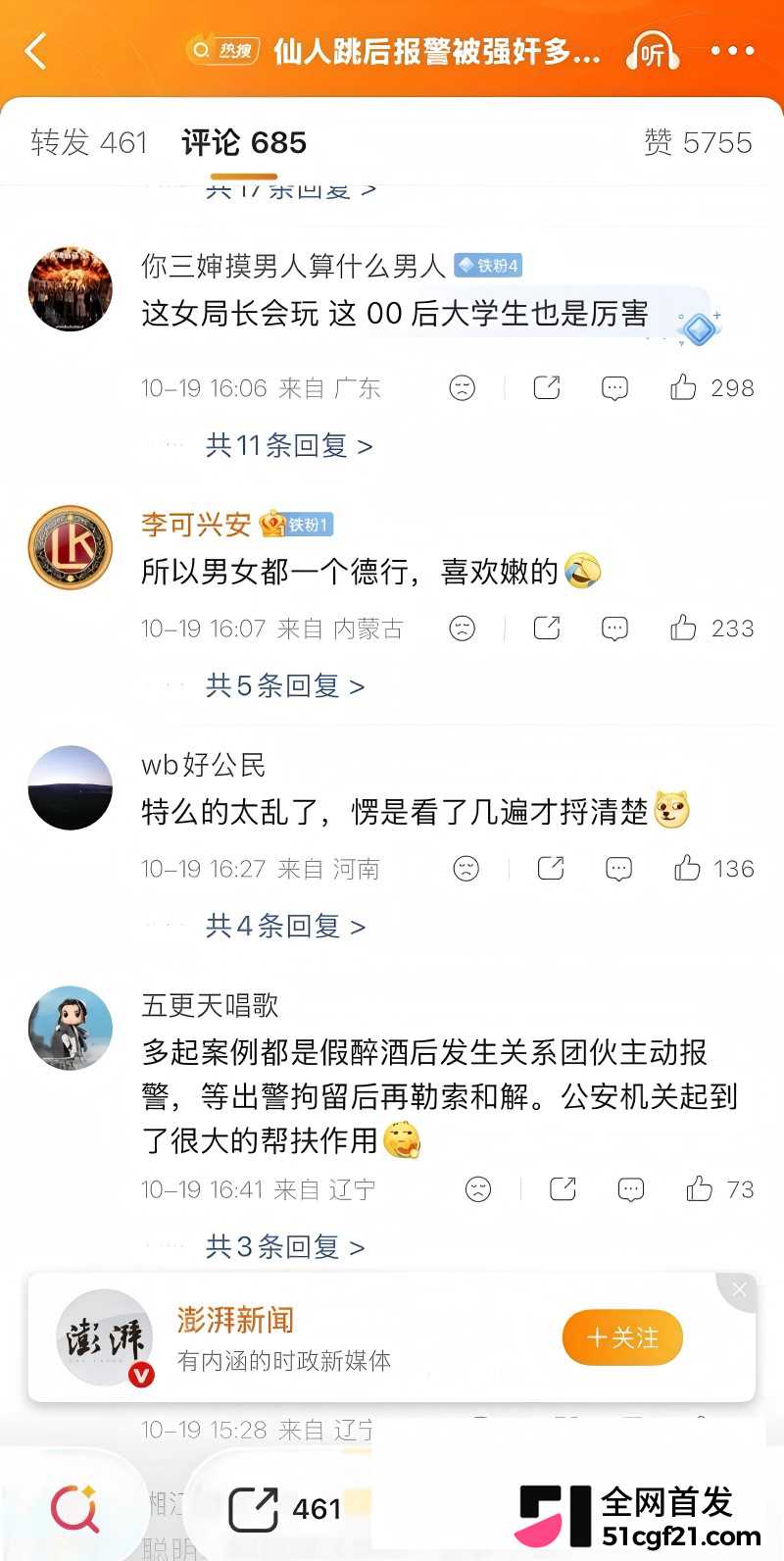Go back using the top-left arrow
Image resolution: width=784 pixels, height=1561 pixels.
36,51
